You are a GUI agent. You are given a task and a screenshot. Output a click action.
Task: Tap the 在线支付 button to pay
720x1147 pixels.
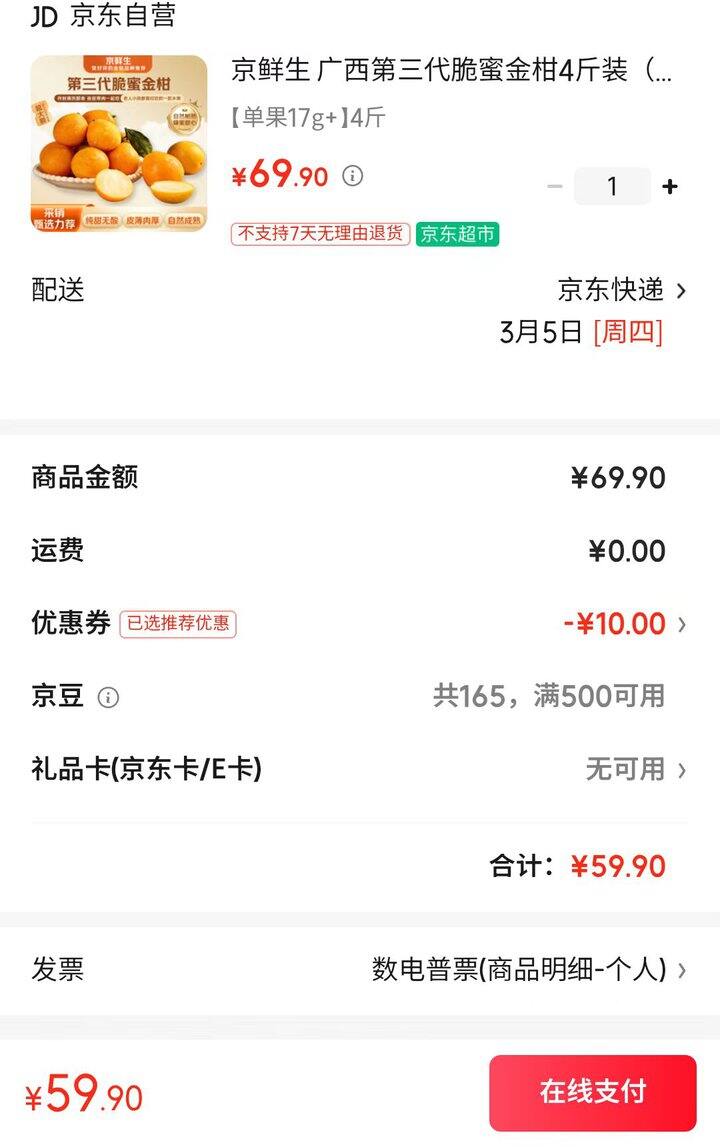click(592, 1092)
